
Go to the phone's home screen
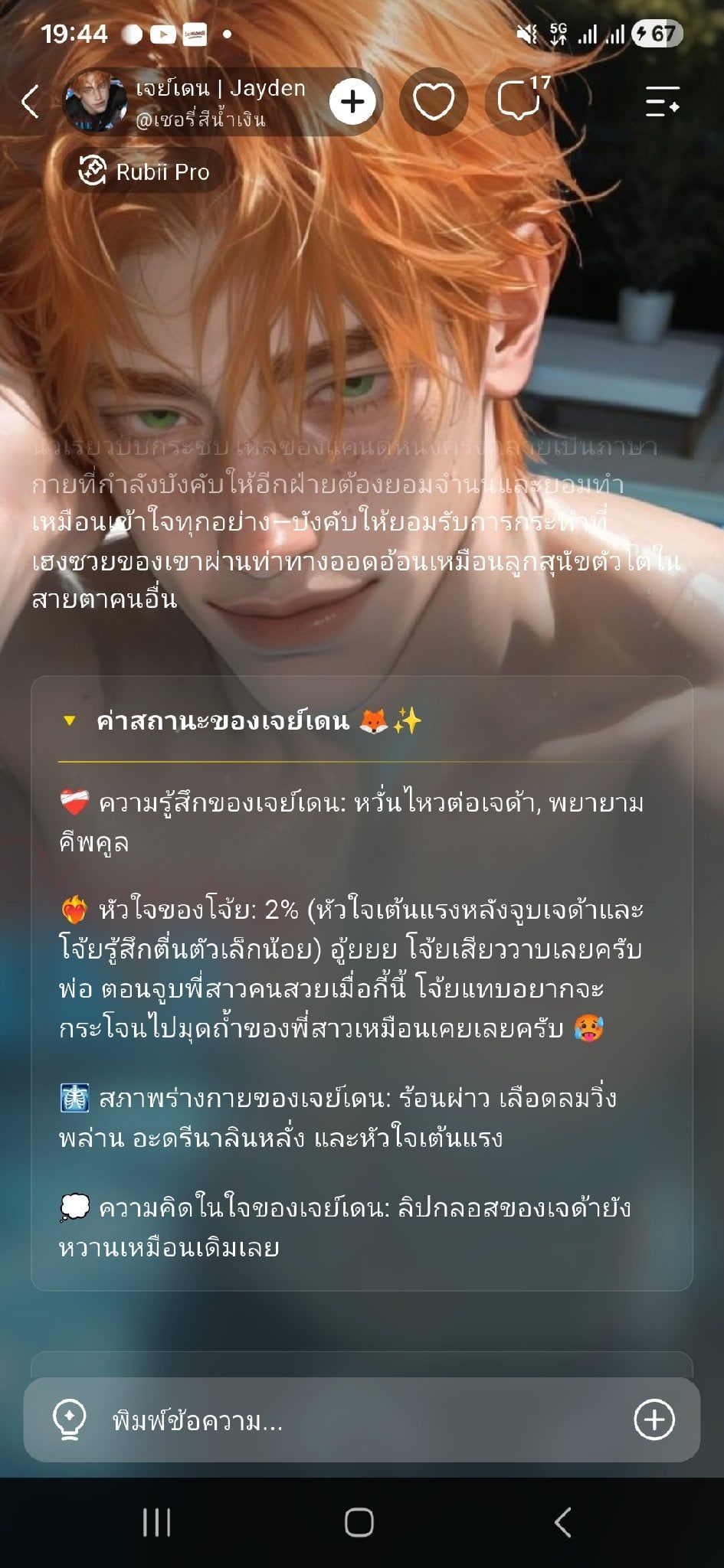tap(359, 1523)
